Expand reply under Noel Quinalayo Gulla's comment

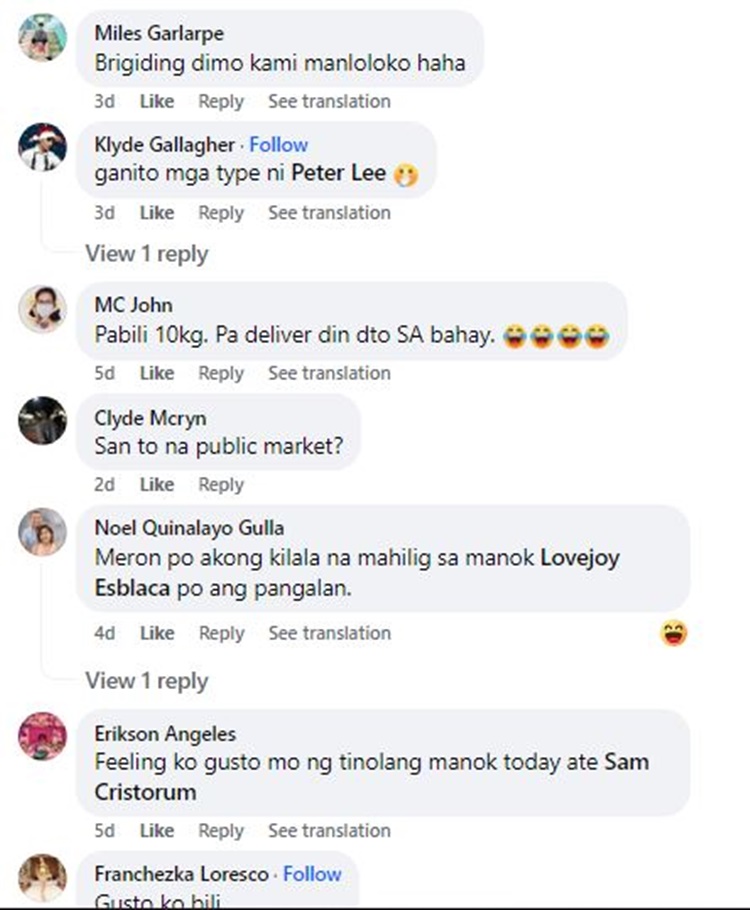146,681
